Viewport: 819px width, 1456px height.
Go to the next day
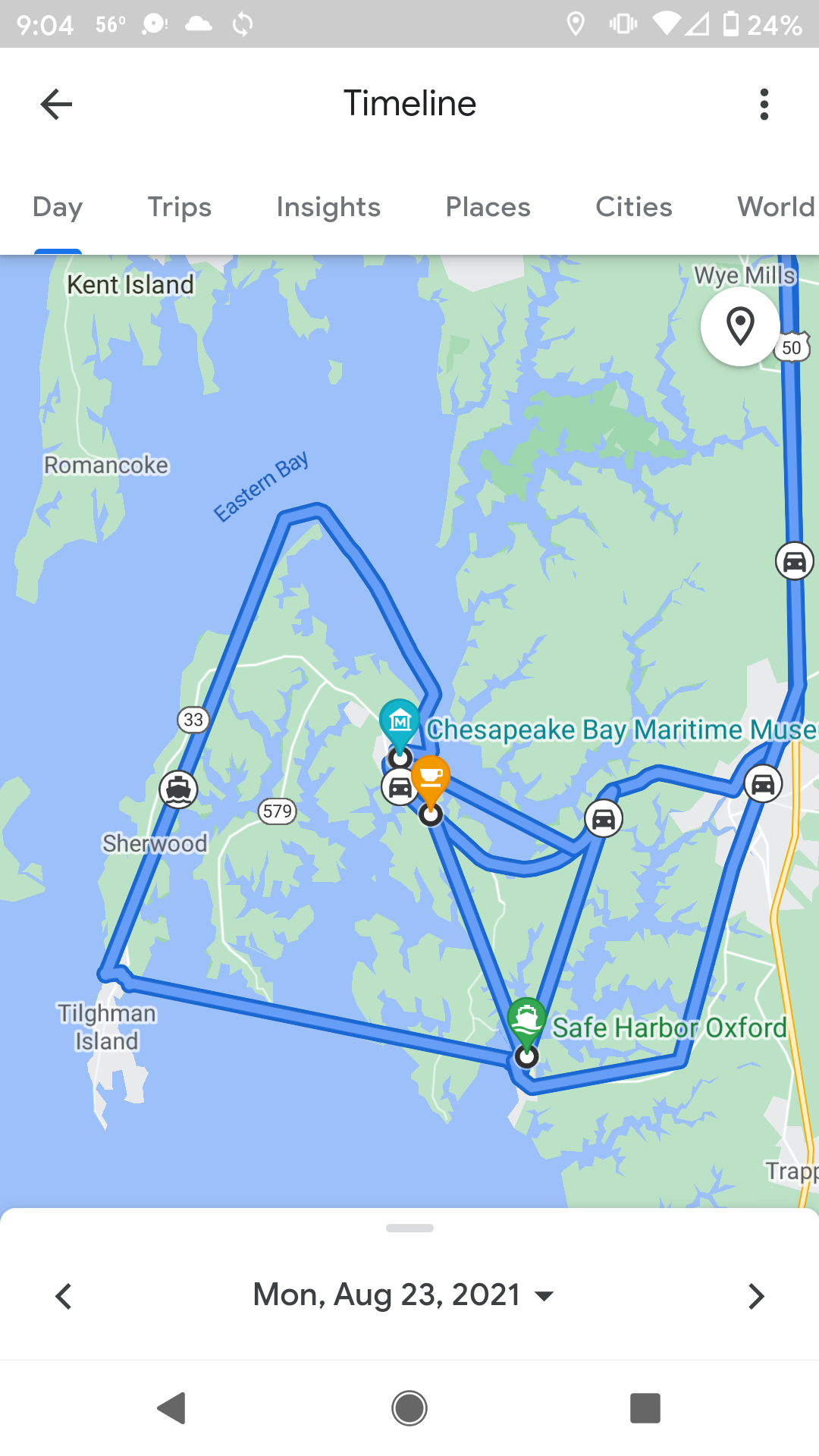pyautogui.click(x=755, y=1296)
